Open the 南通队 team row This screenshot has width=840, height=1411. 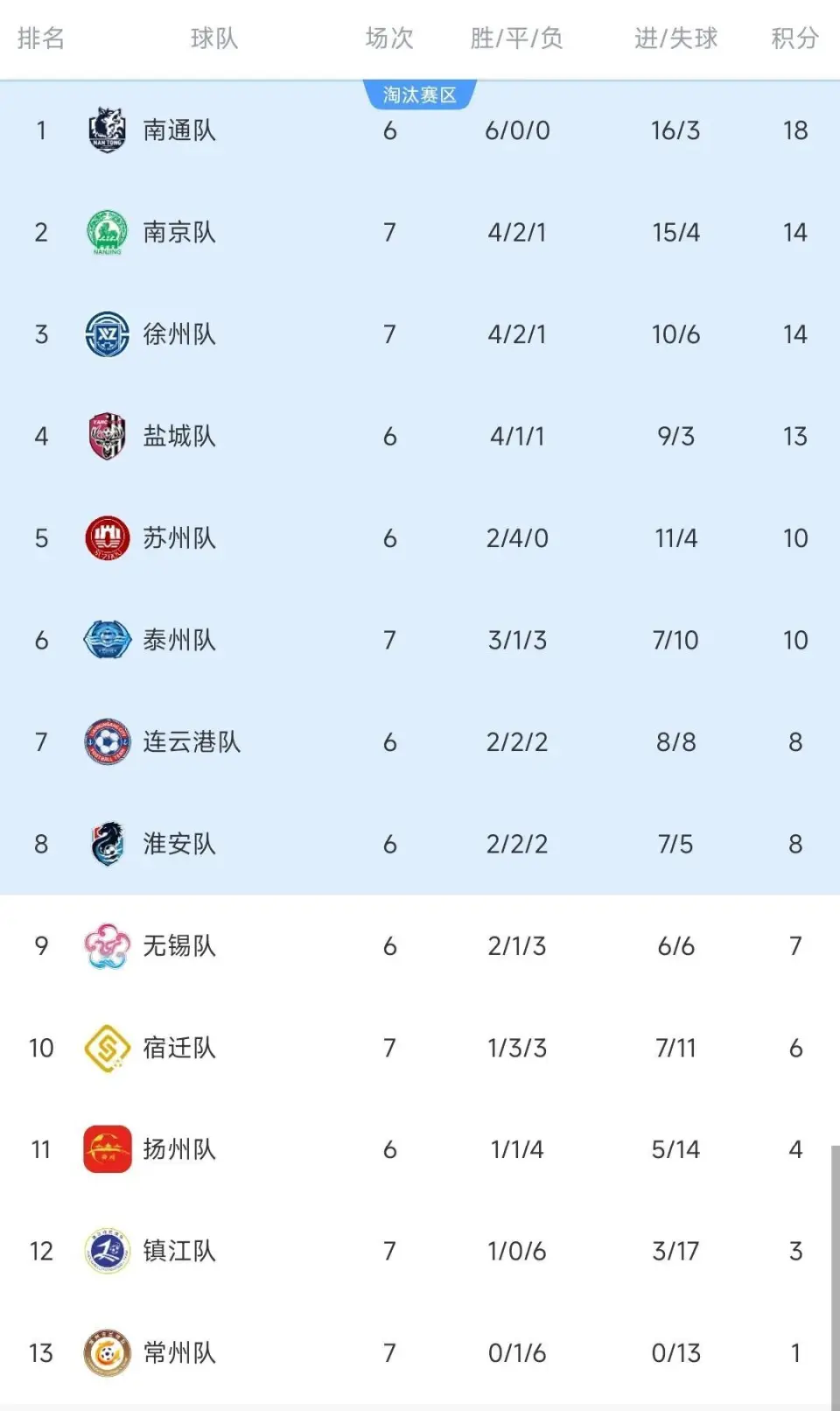[x=420, y=130]
